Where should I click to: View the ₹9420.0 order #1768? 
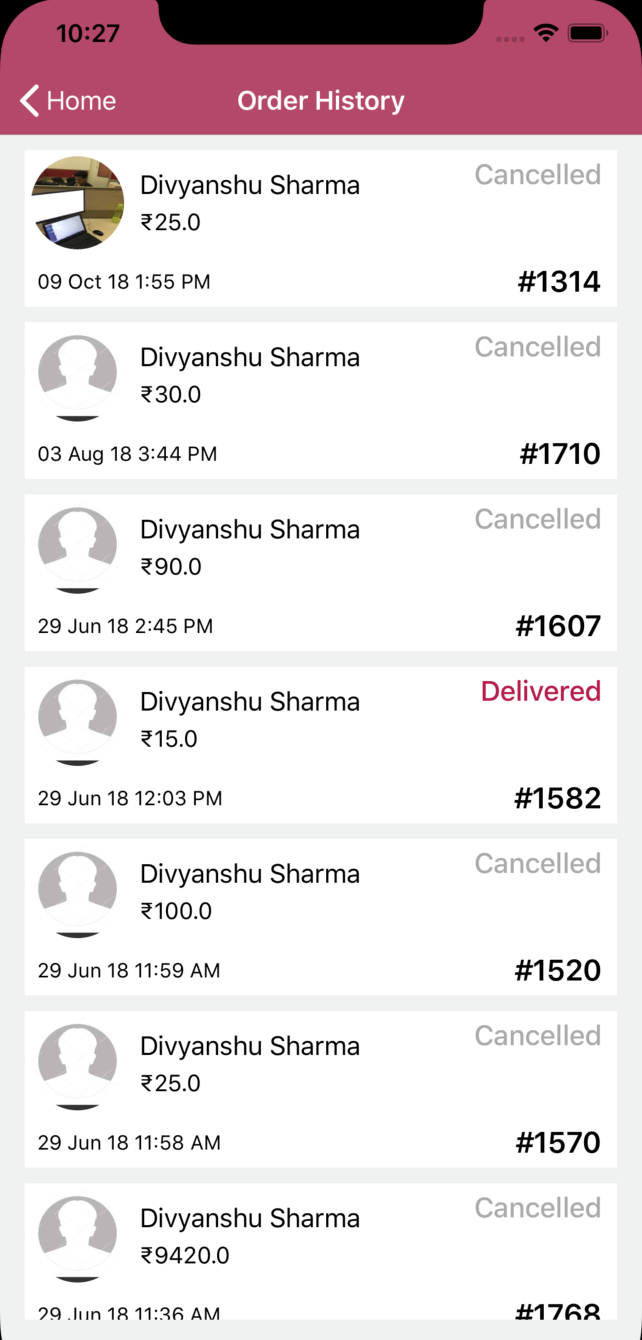click(x=321, y=1251)
